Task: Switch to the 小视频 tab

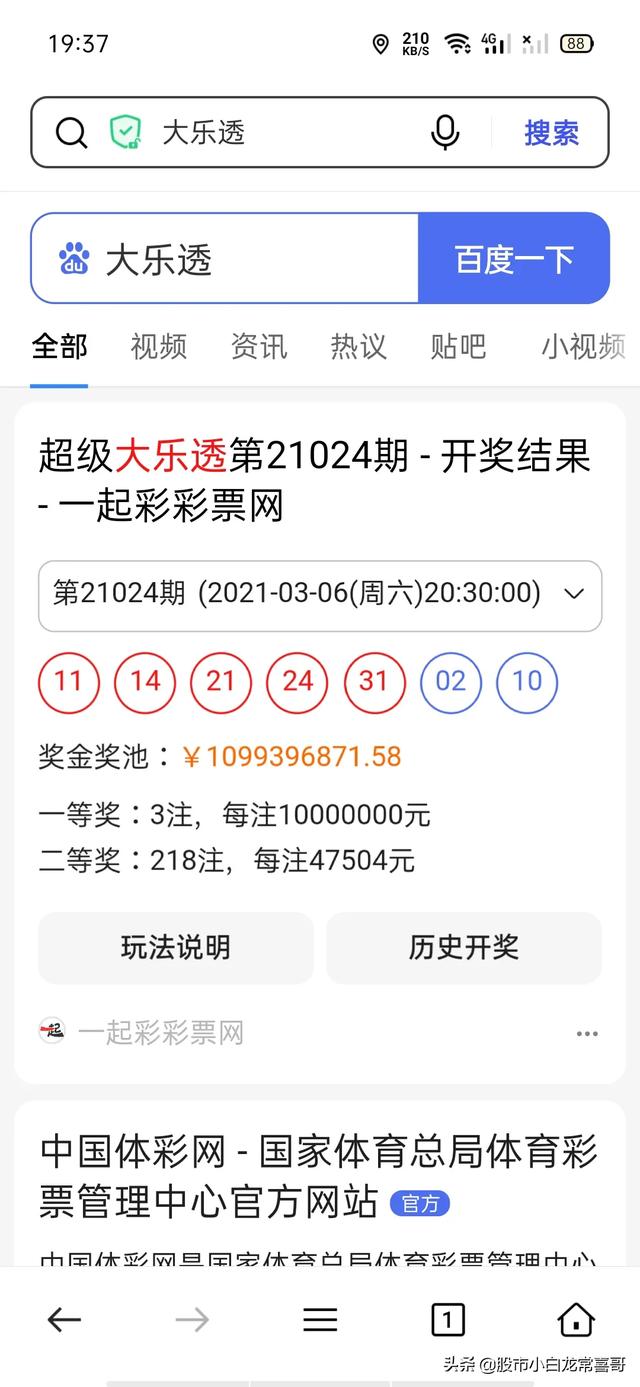Action: pyautogui.click(x=584, y=346)
